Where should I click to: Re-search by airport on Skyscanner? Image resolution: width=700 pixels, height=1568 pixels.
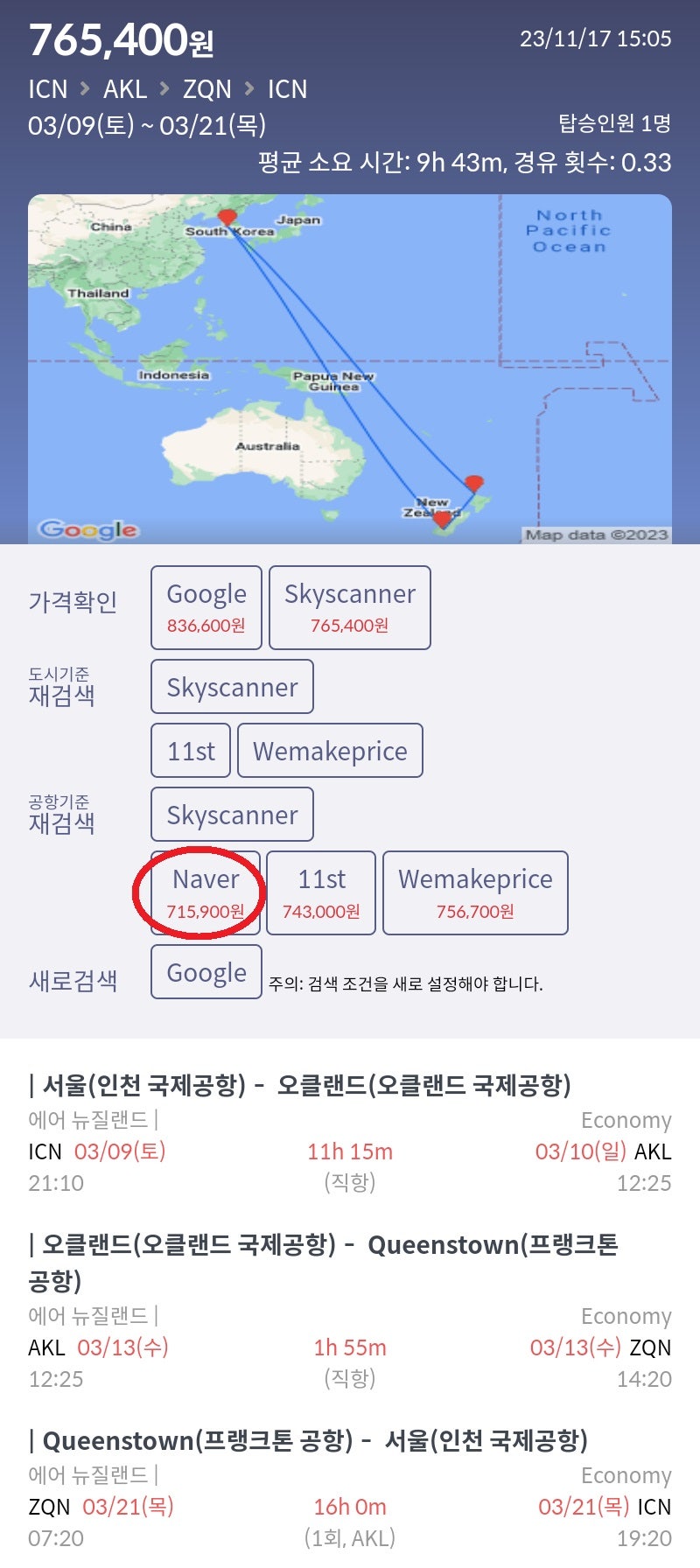tap(232, 815)
